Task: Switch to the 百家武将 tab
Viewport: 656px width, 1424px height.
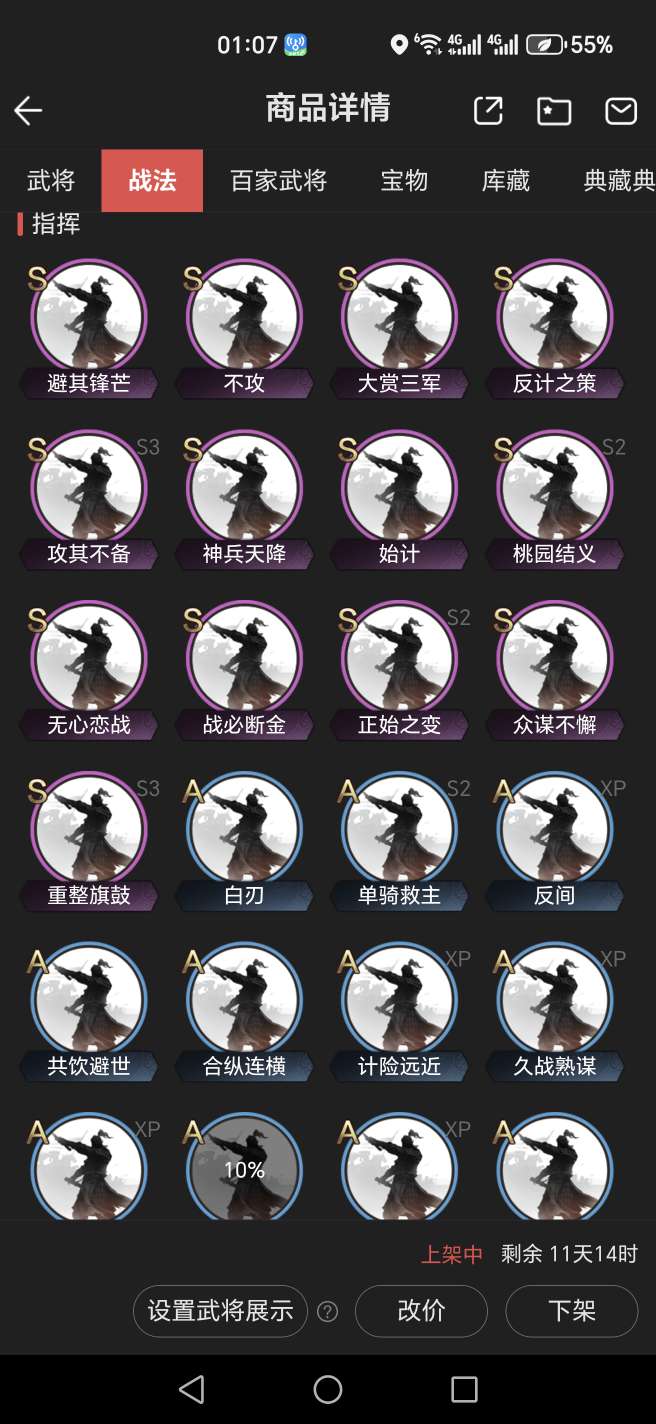Action: click(x=278, y=181)
